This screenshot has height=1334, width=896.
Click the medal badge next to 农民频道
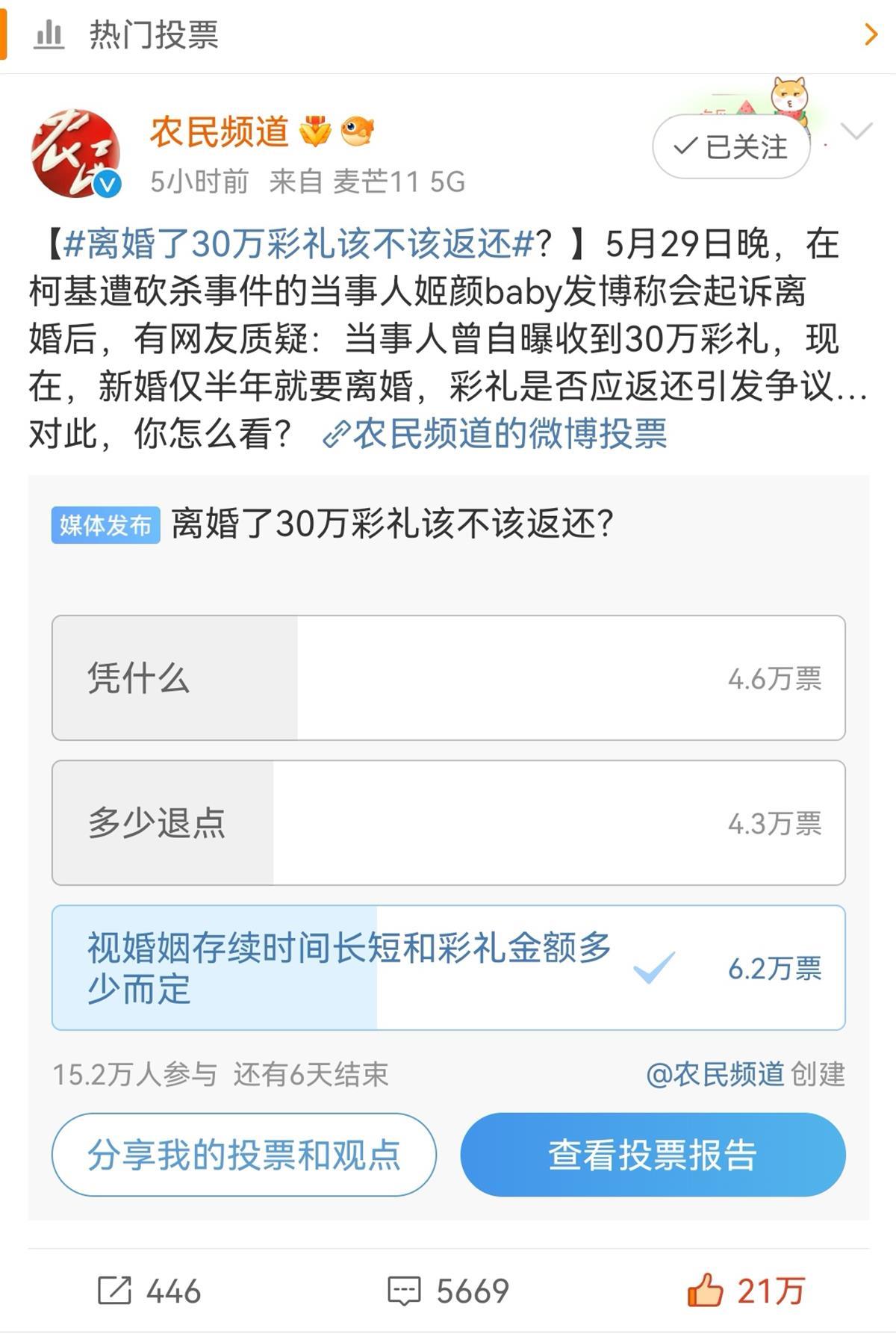(317, 130)
